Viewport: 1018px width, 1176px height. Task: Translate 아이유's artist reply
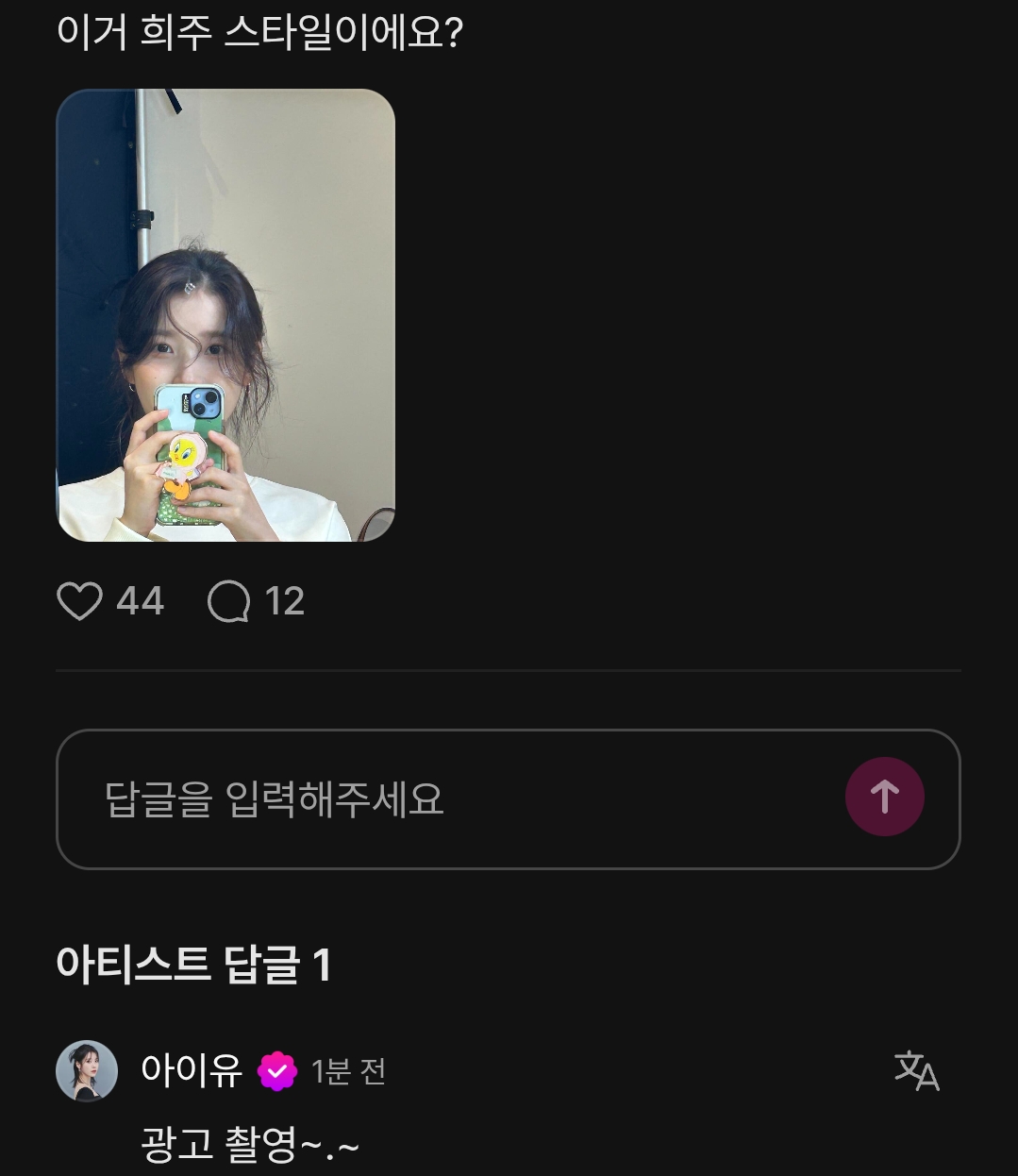916,1070
